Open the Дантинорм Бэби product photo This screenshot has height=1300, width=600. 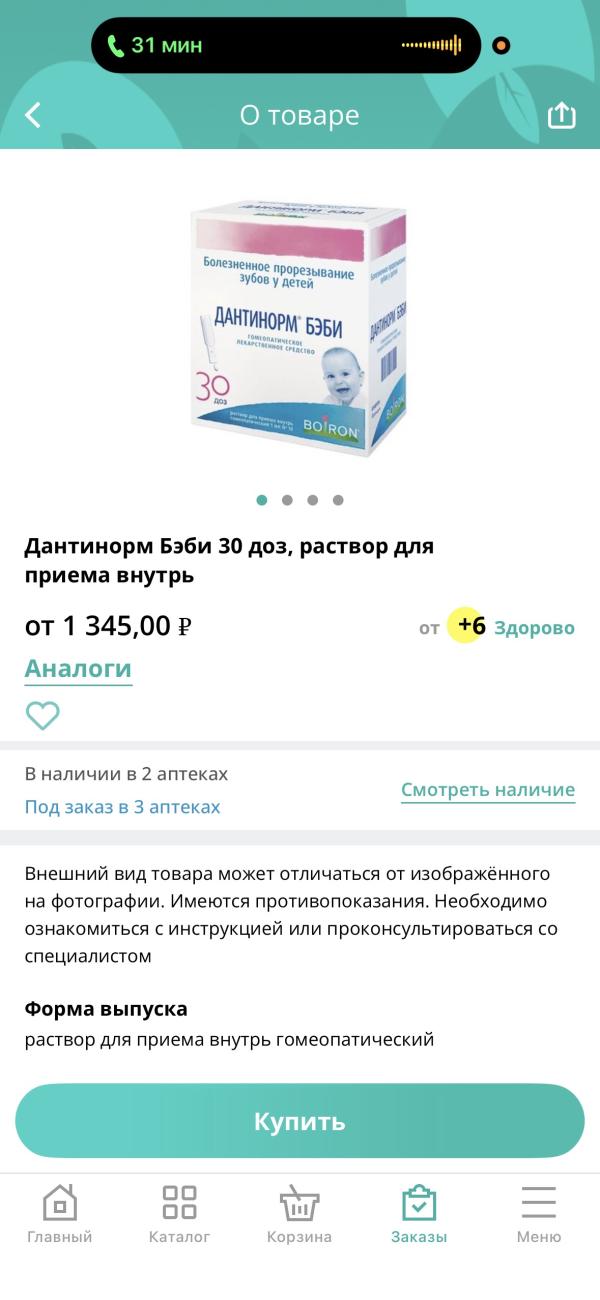(298, 328)
